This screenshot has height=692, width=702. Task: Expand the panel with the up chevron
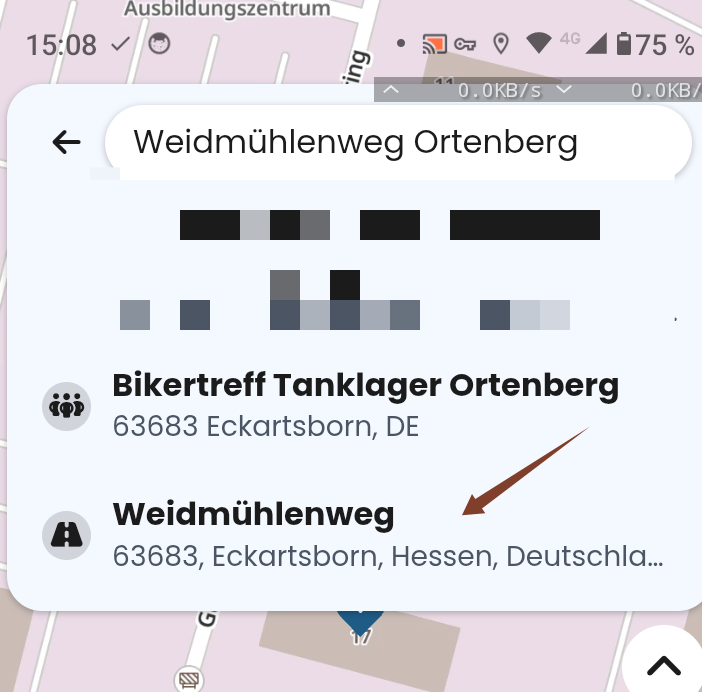[x=664, y=666]
